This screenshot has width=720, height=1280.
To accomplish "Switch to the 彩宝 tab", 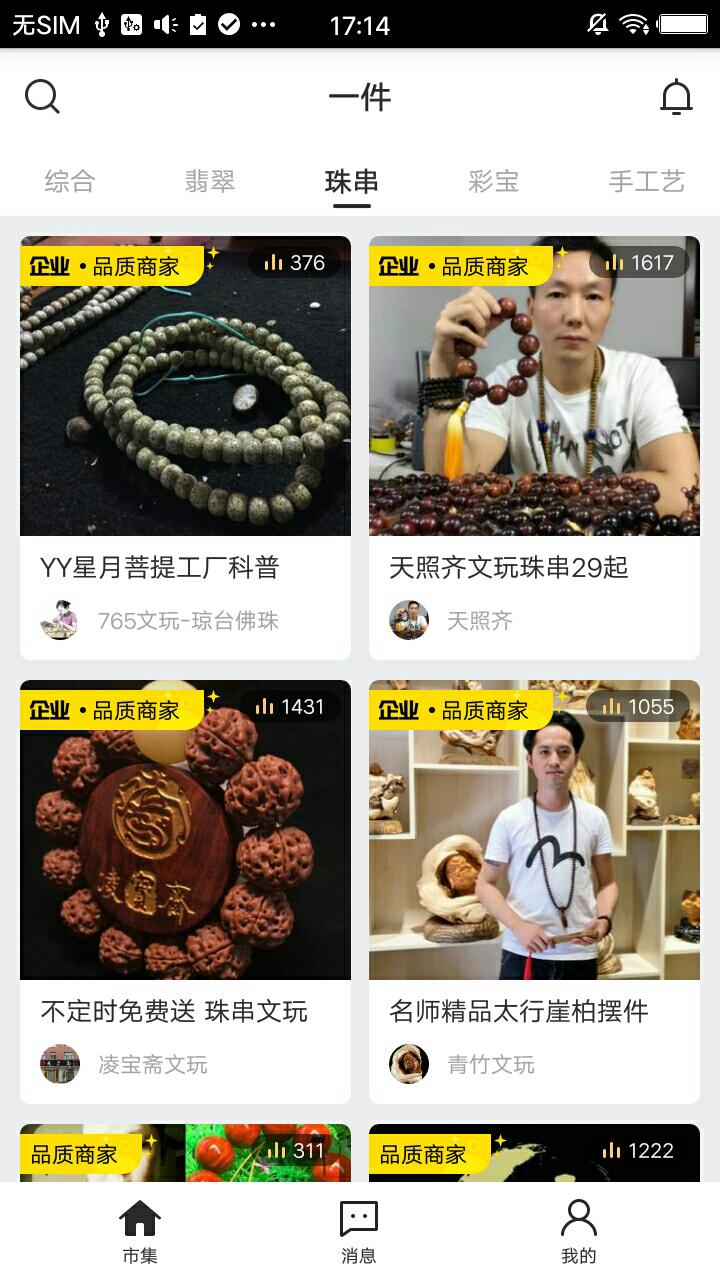I will point(493,181).
